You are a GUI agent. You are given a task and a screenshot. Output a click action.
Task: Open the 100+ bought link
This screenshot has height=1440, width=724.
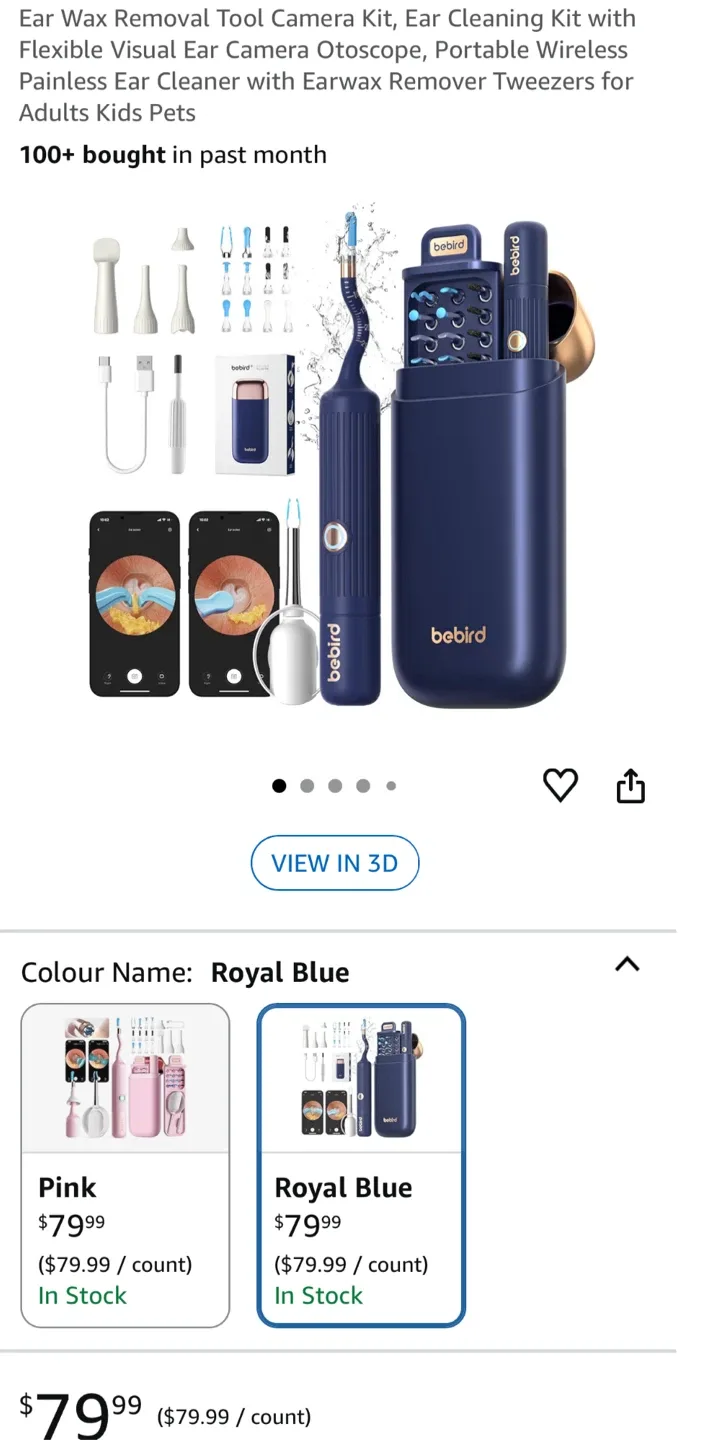pyautogui.click(x=91, y=155)
